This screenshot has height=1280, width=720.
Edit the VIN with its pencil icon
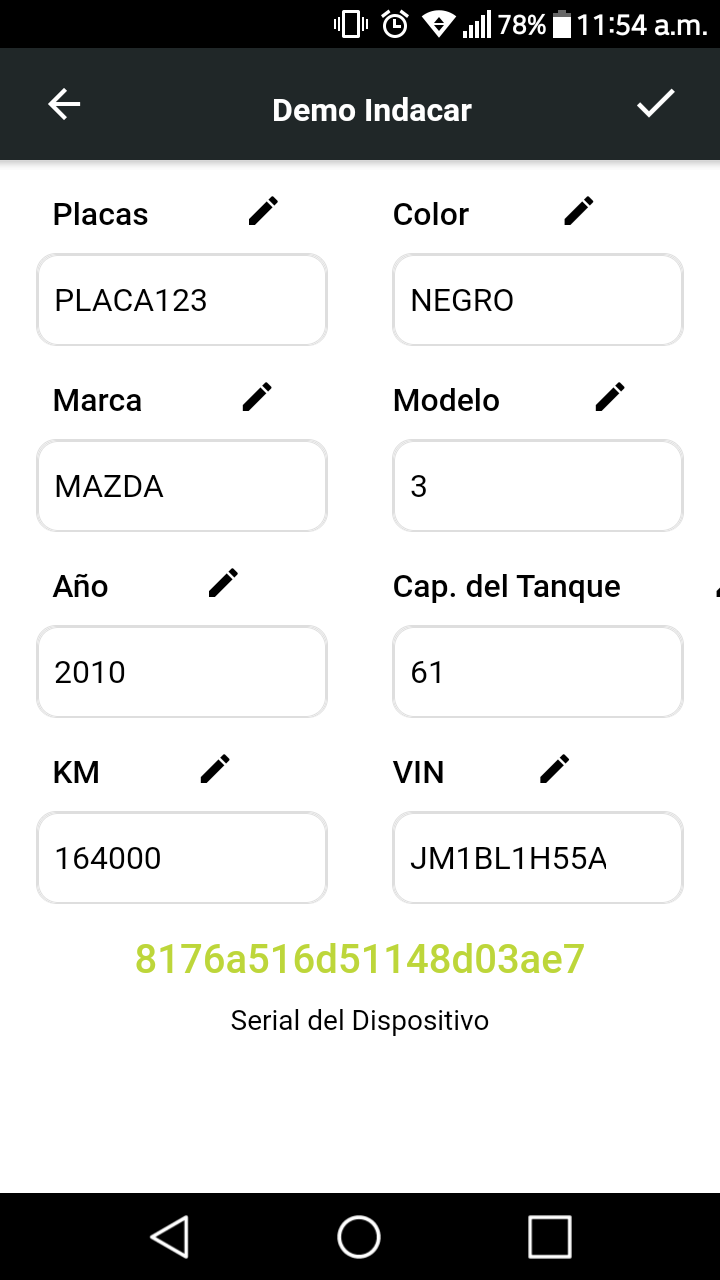coord(554,769)
